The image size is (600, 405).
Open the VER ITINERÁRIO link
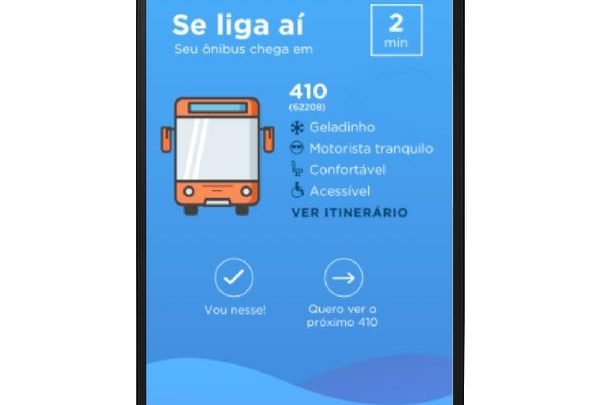pos(349,213)
